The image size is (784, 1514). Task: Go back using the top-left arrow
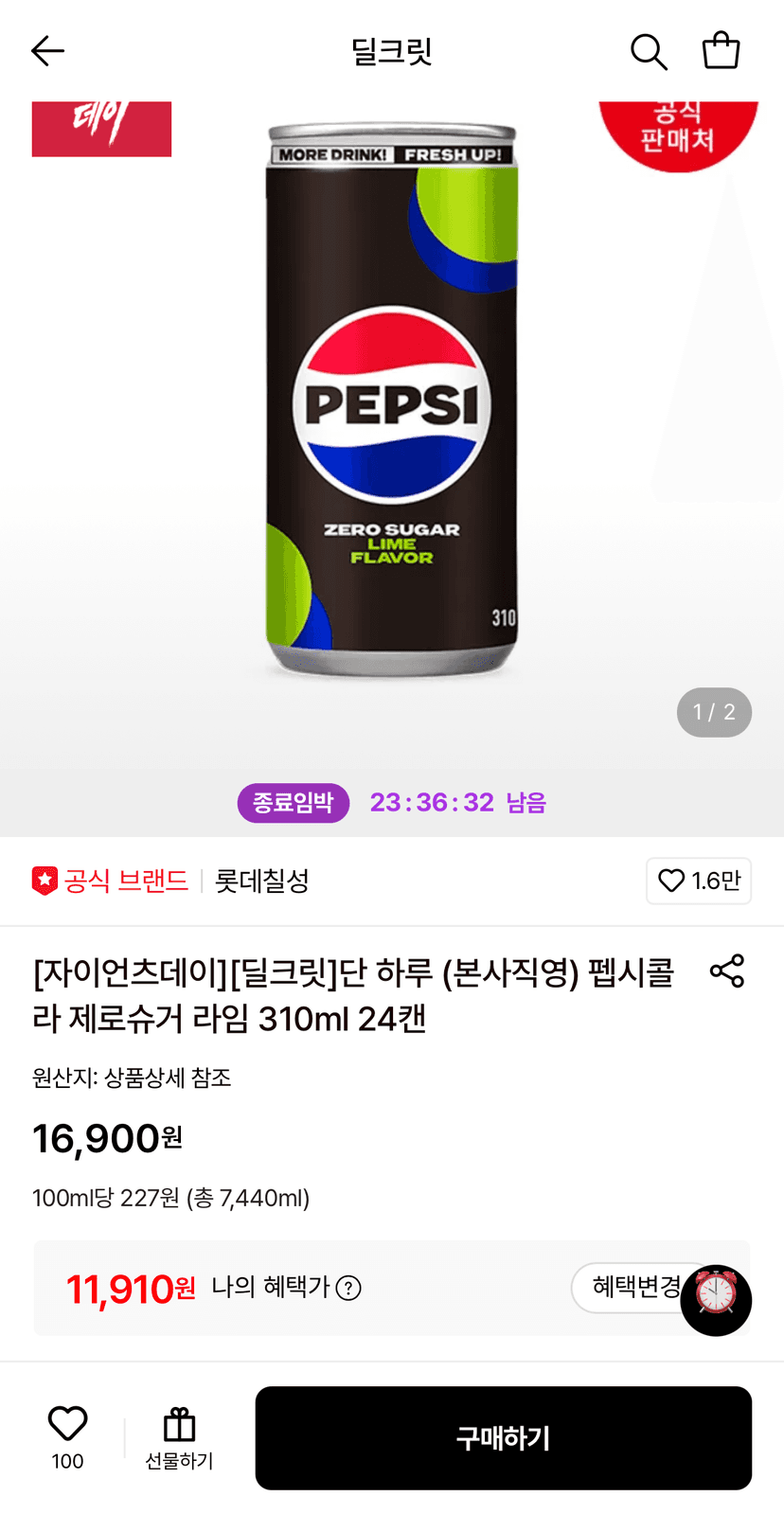point(47,51)
